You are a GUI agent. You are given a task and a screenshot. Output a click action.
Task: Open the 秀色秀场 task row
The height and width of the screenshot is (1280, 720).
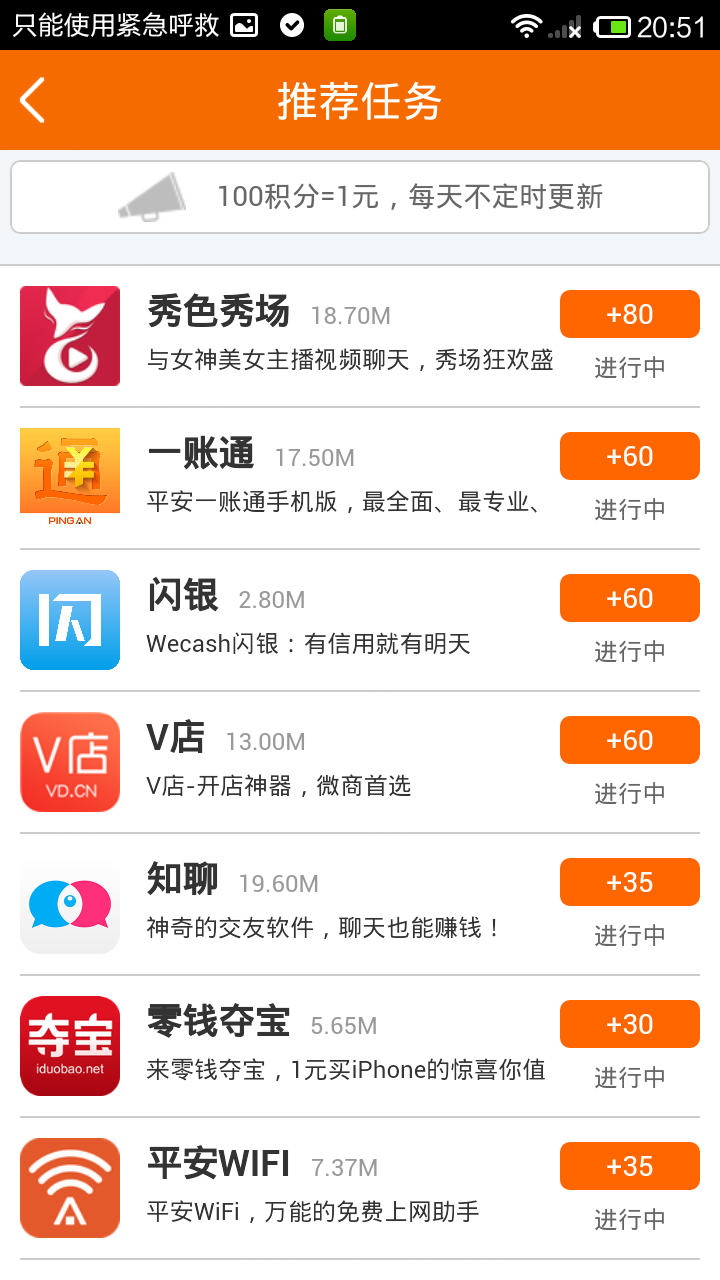(360, 336)
